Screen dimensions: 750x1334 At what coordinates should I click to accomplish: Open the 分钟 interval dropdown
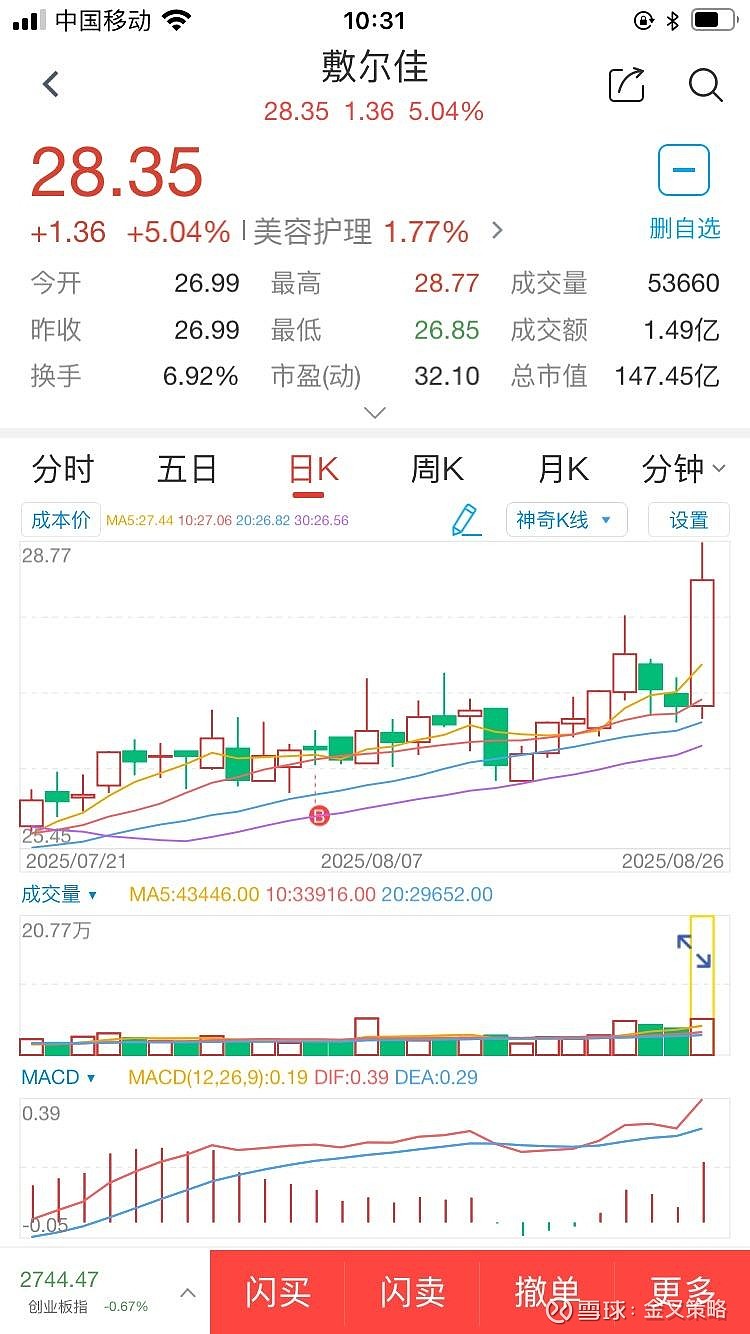(686, 469)
